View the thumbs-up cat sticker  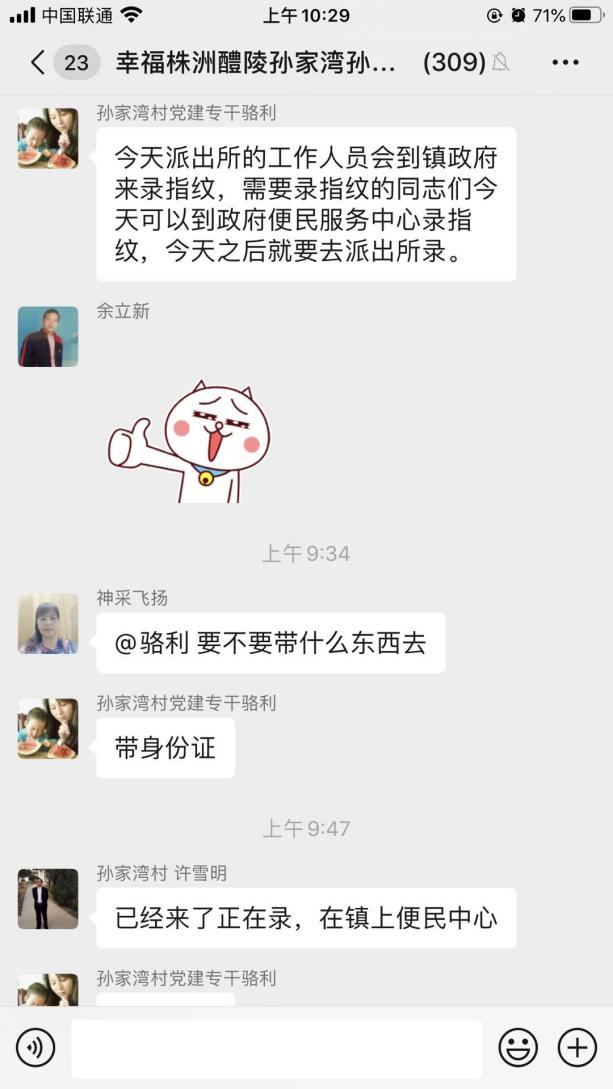click(189, 440)
